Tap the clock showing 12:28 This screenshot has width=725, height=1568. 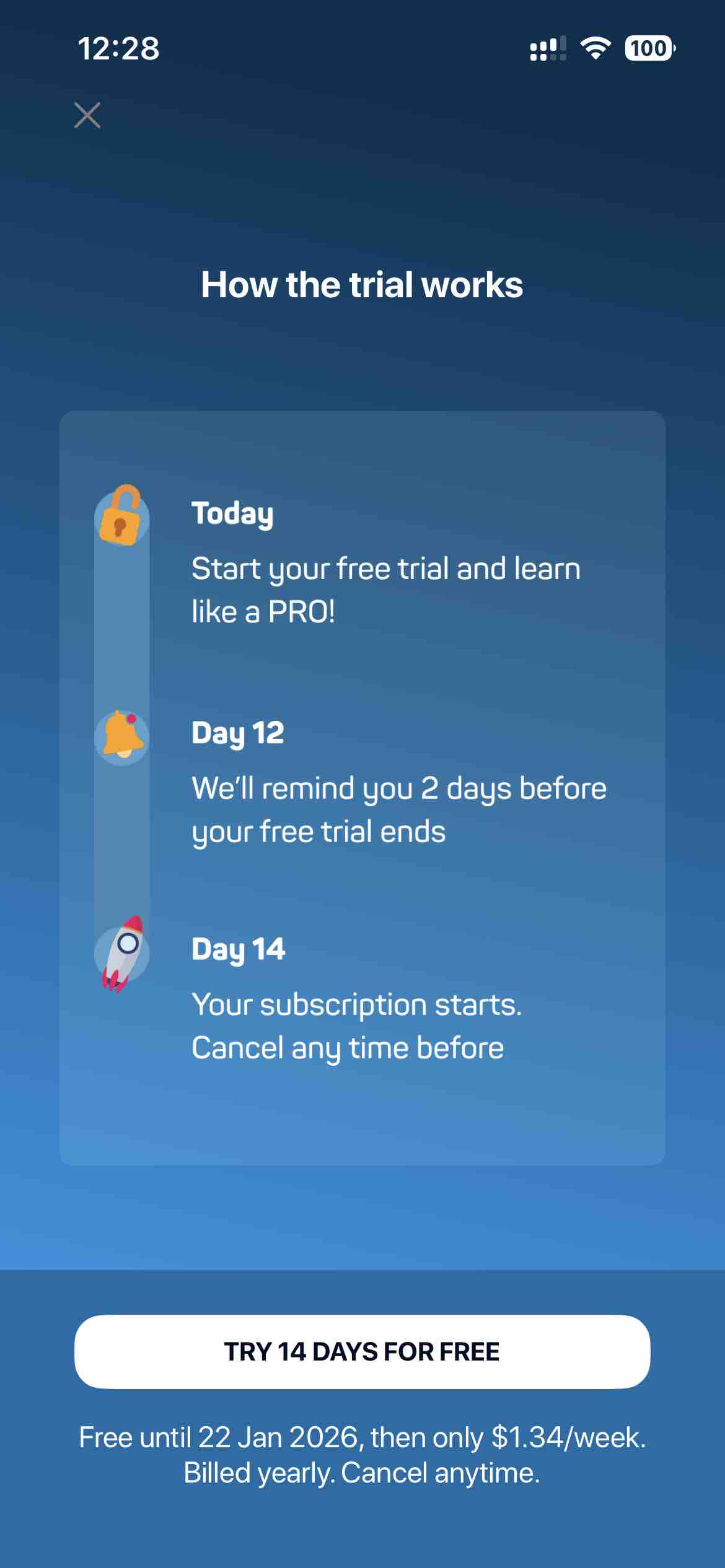pyautogui.click(x=118, y=48)
